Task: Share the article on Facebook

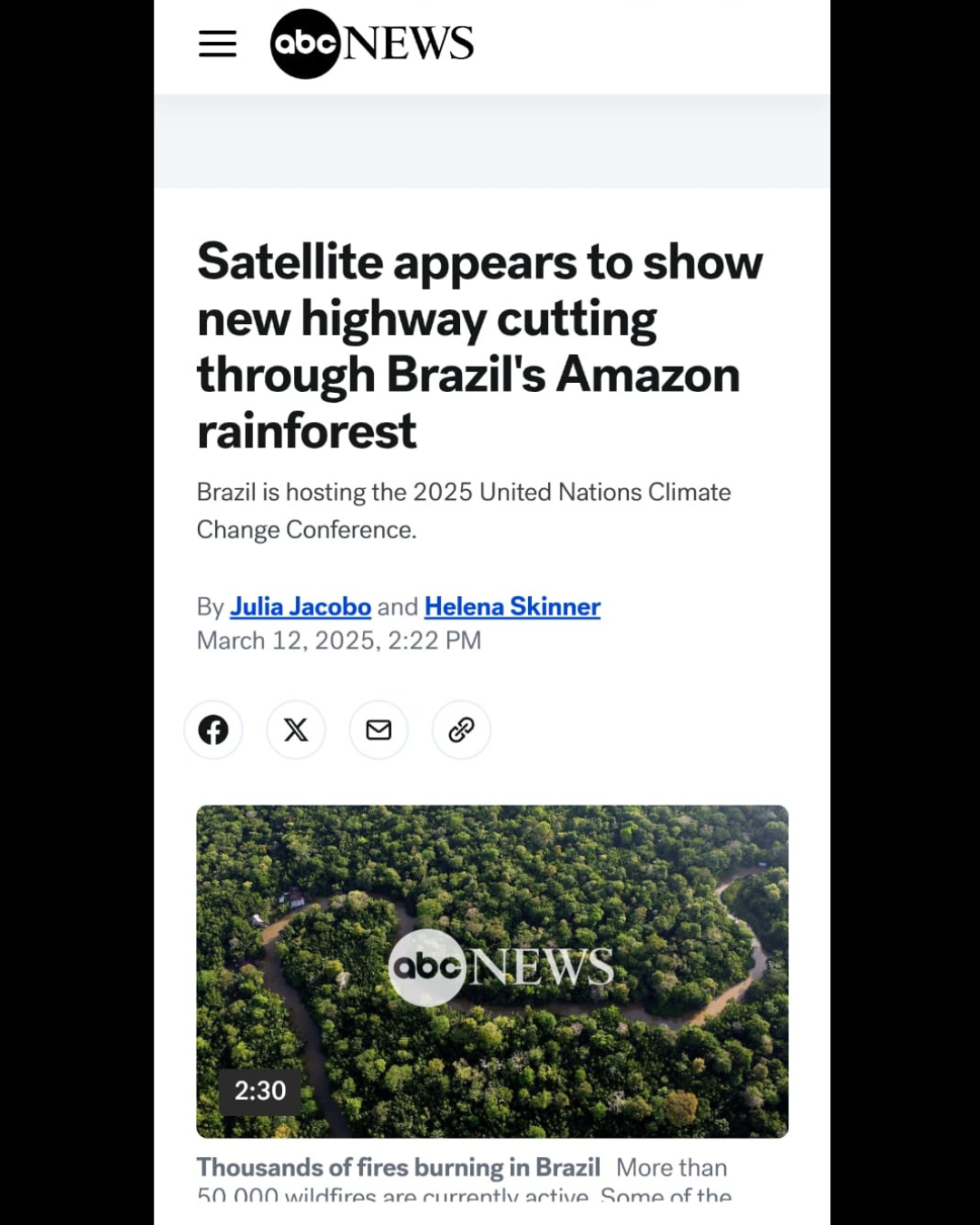Action: coord(213,730)
